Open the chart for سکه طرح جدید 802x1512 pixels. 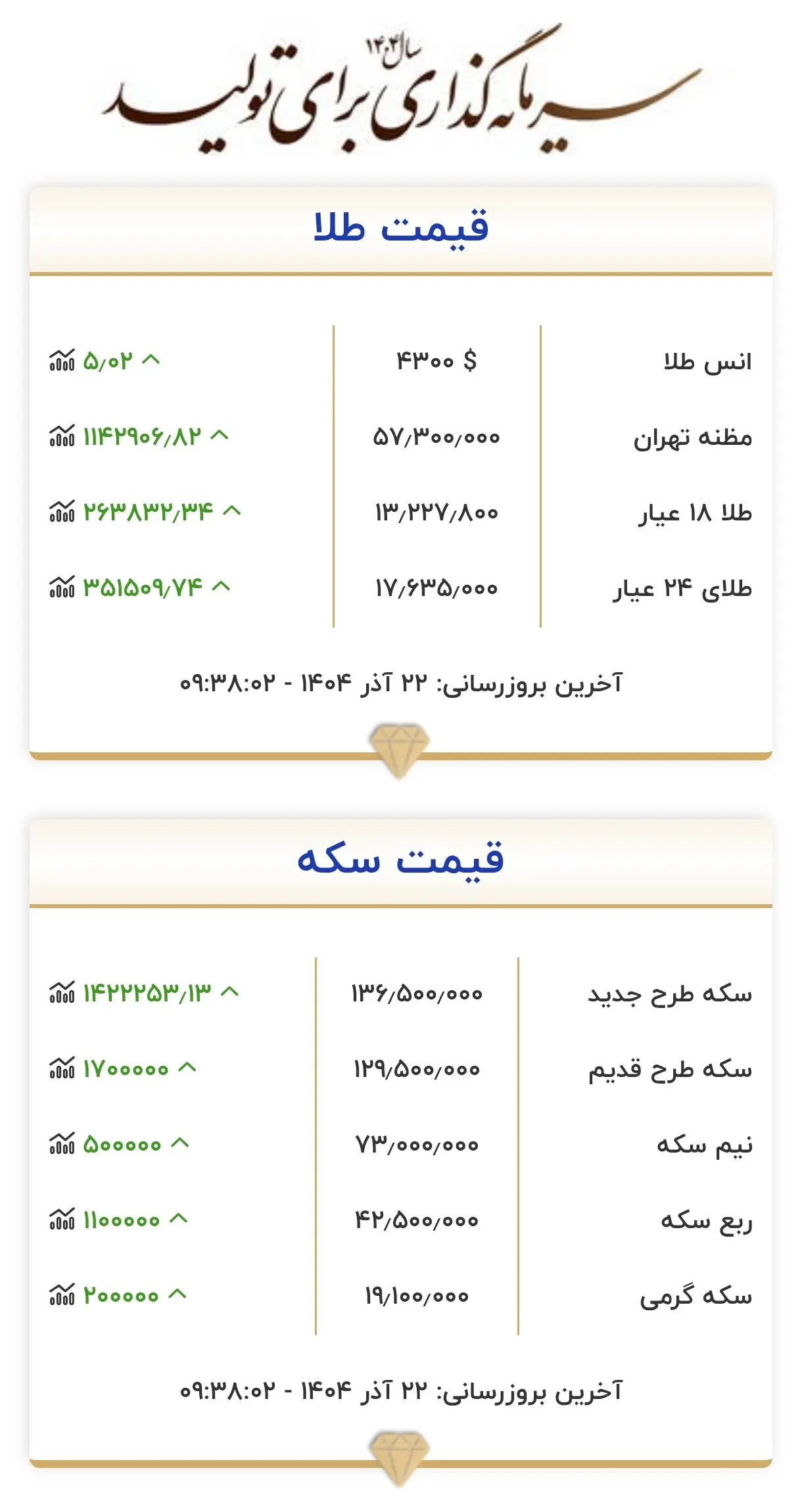point(62,992)
